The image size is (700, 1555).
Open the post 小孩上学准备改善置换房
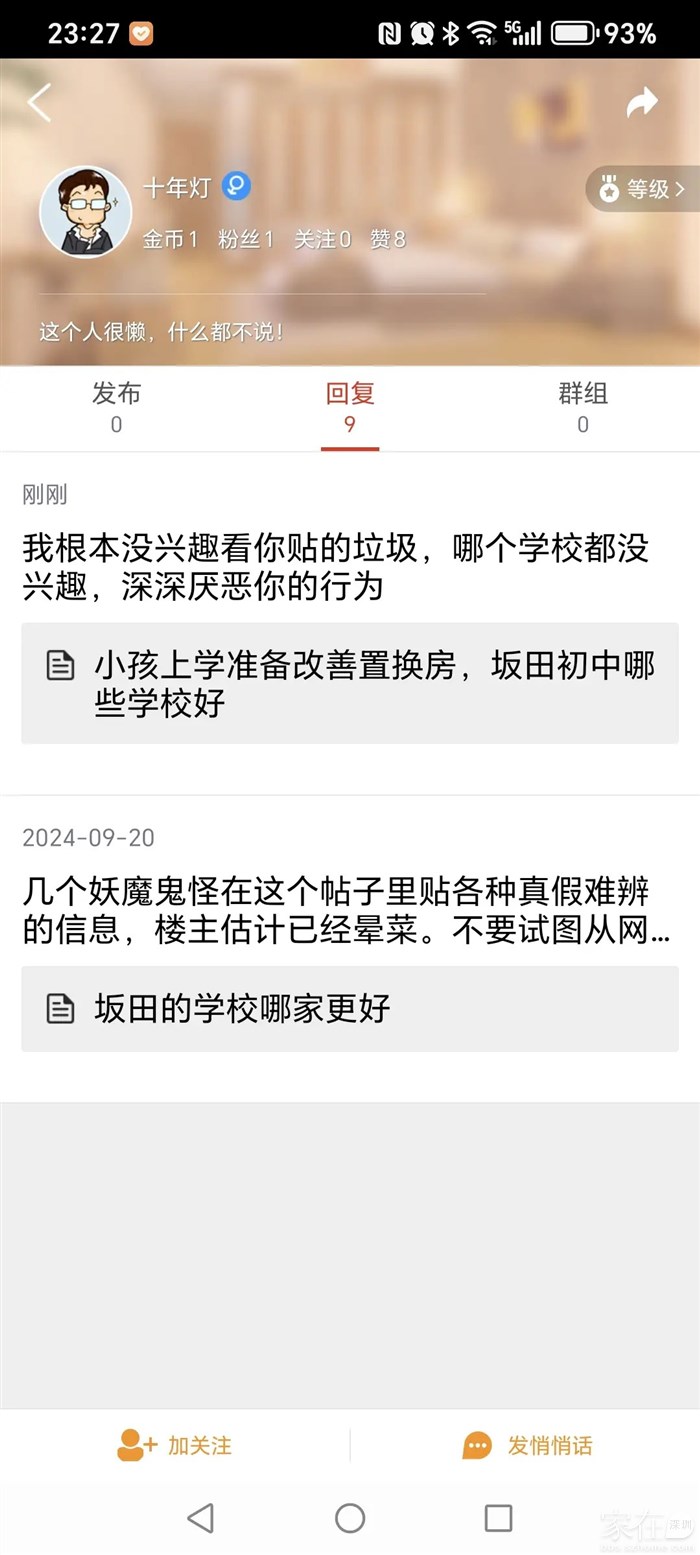click(350, 684)
